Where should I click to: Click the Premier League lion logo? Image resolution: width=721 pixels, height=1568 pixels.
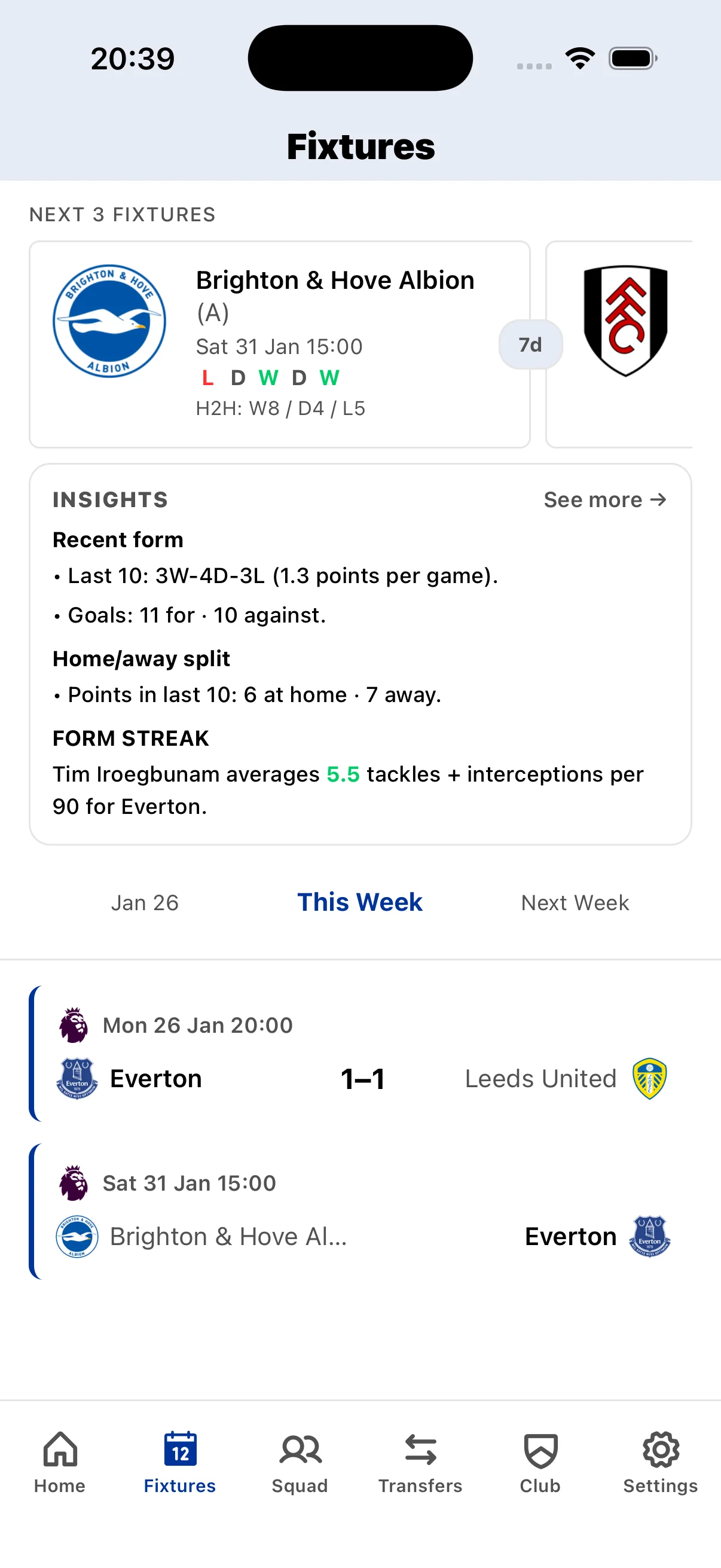pos(73,1024)
